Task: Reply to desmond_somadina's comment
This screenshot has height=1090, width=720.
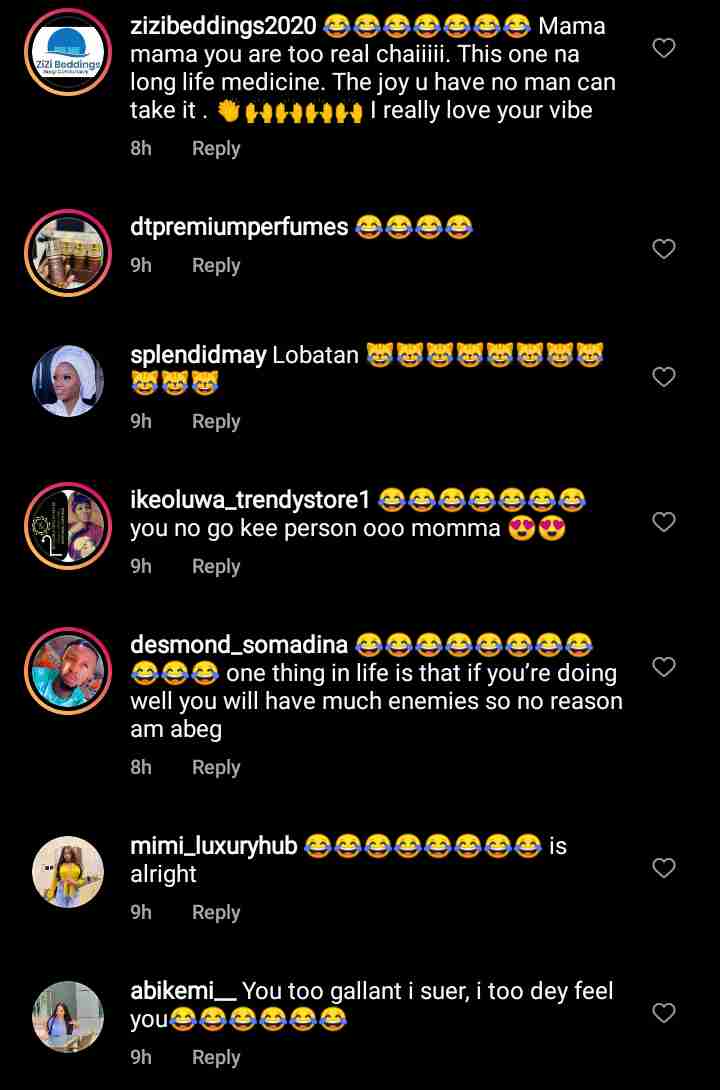Action: coord(216,767)
